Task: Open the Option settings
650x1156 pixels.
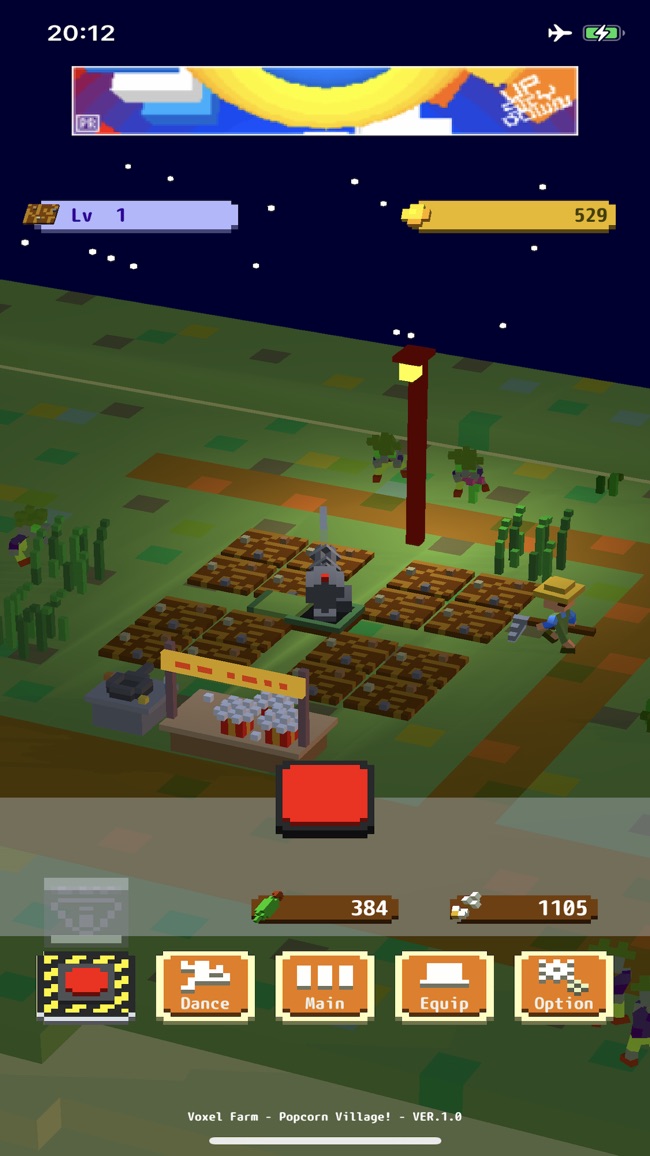Action: (563, 987)
